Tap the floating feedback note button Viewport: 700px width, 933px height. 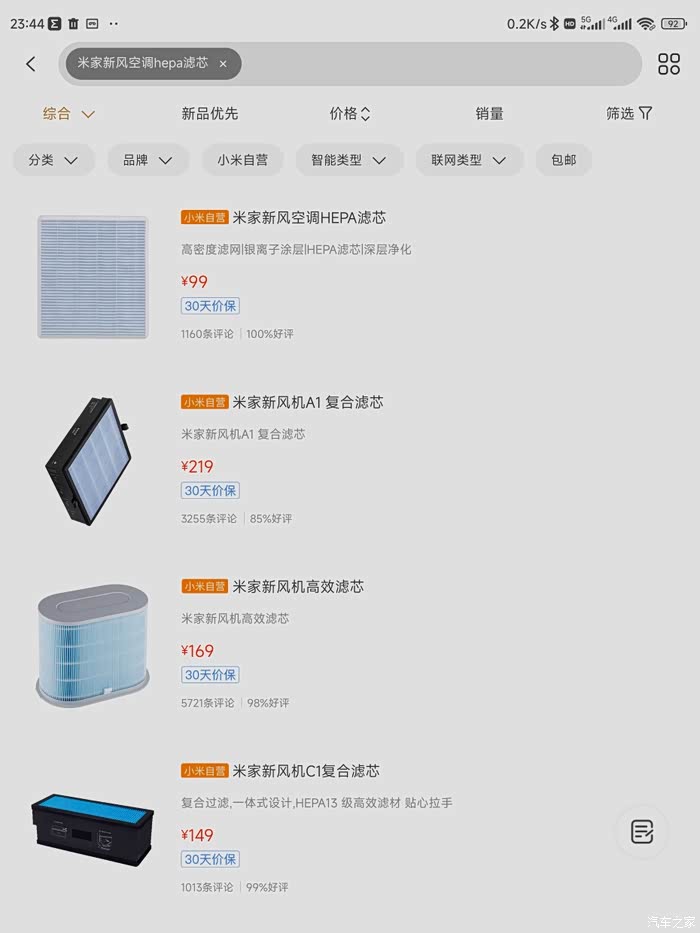642,832
